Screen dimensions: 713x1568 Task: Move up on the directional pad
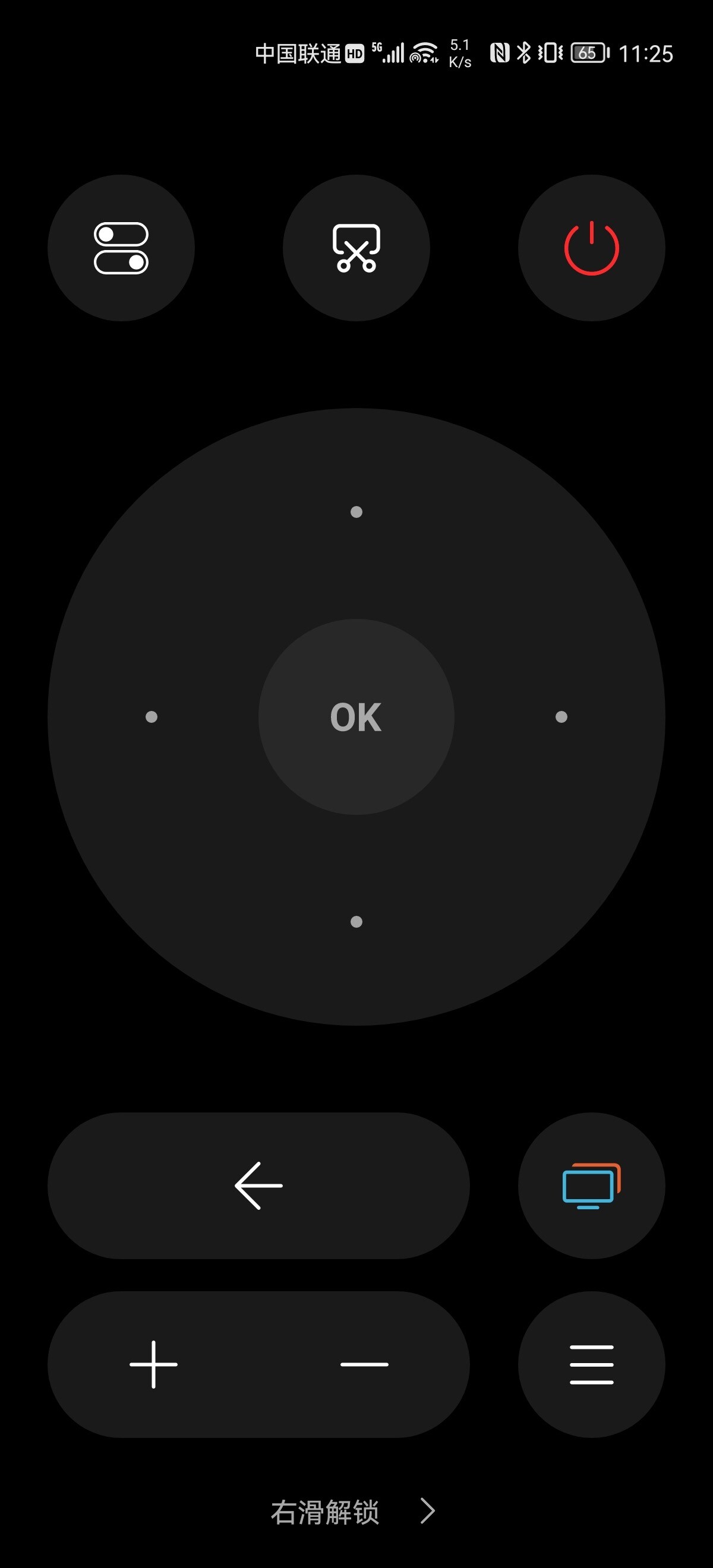pyautogui.click(x=356, y=512)
